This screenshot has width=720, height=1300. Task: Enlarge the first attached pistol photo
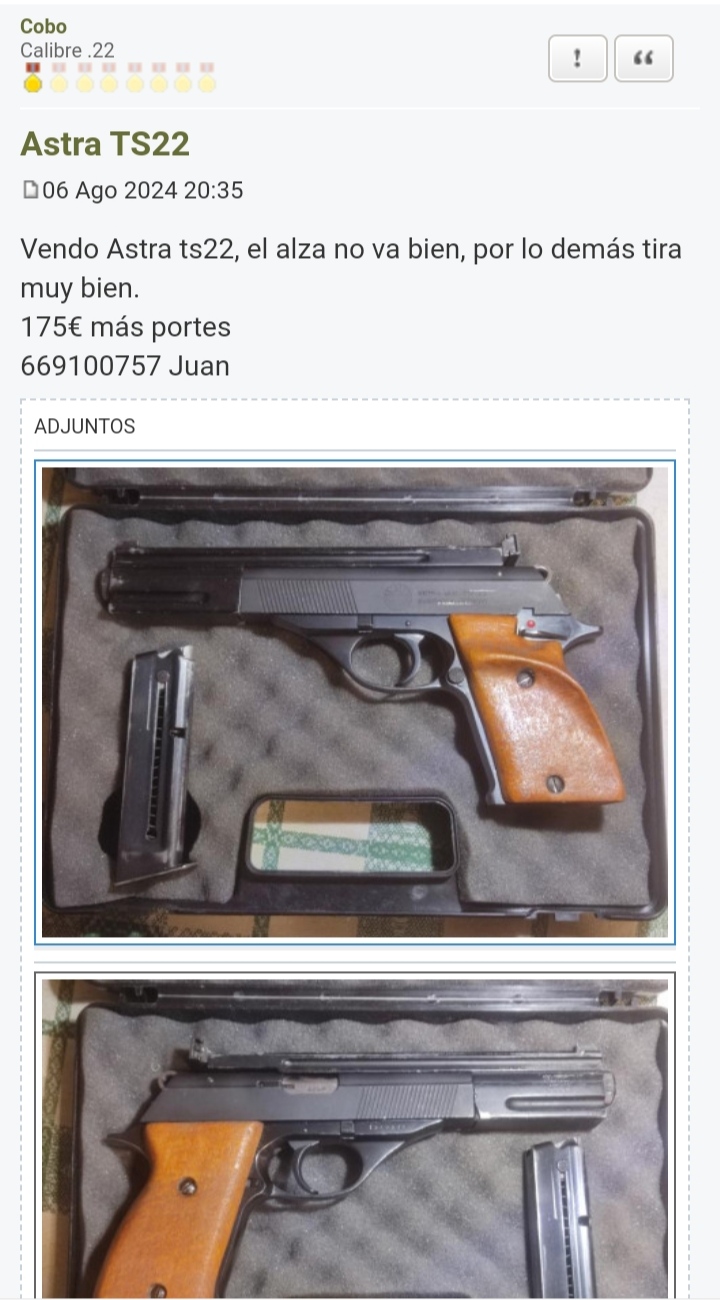point(355,702)
